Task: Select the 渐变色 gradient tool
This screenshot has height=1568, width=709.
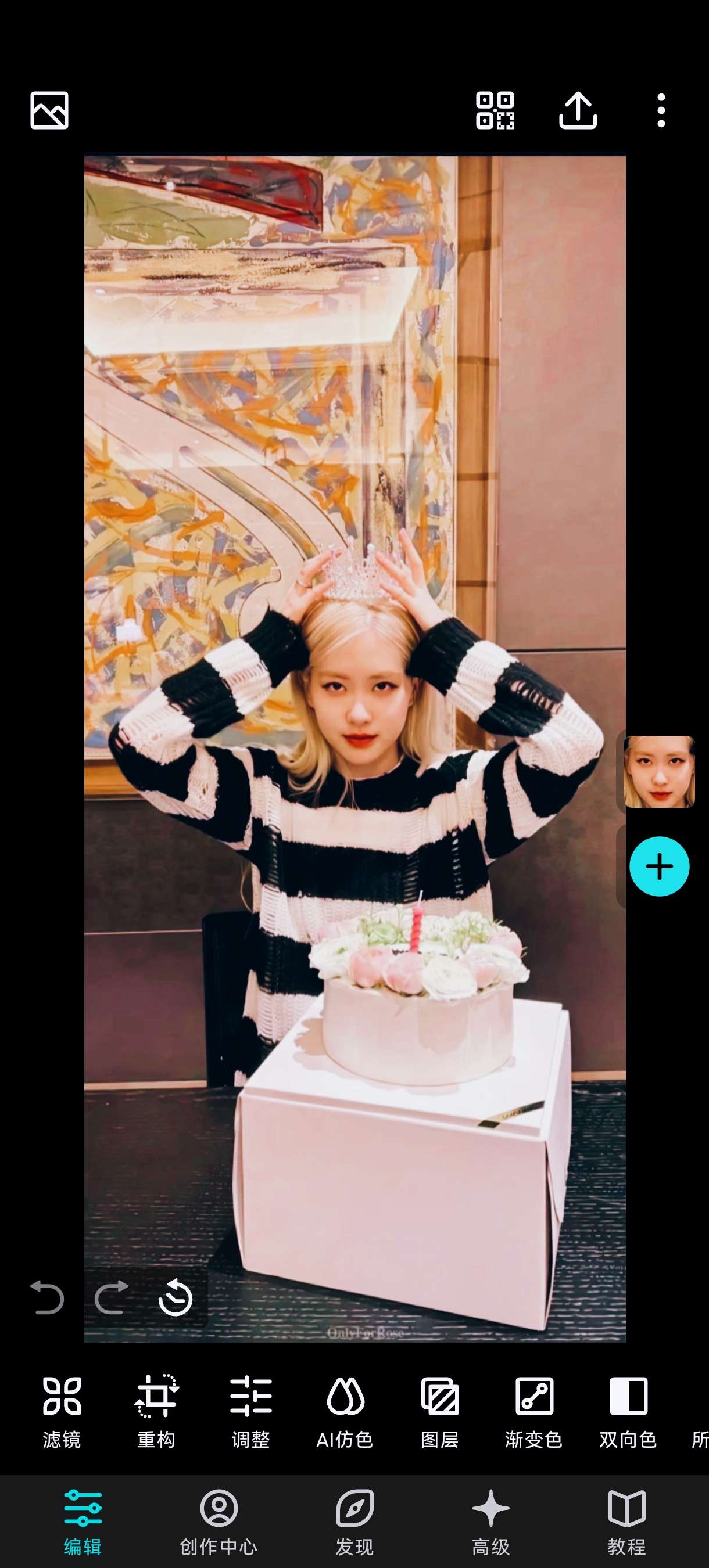Action: click(x=533, y=1412)
